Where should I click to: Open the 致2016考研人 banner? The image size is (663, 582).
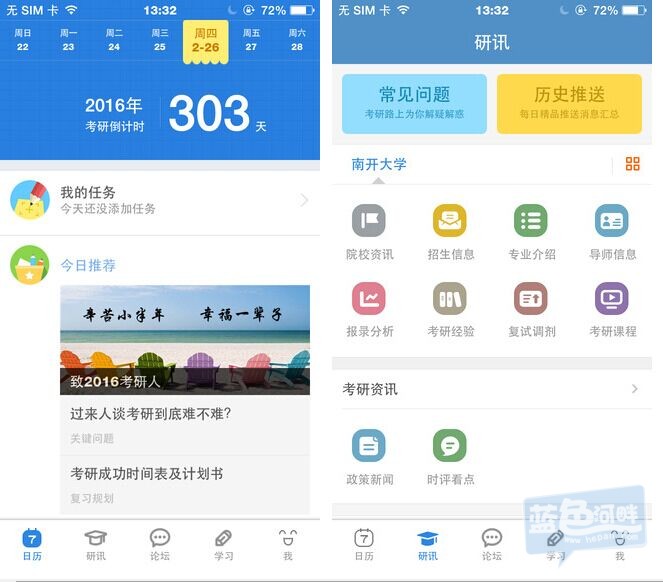(x=185, y=339)
